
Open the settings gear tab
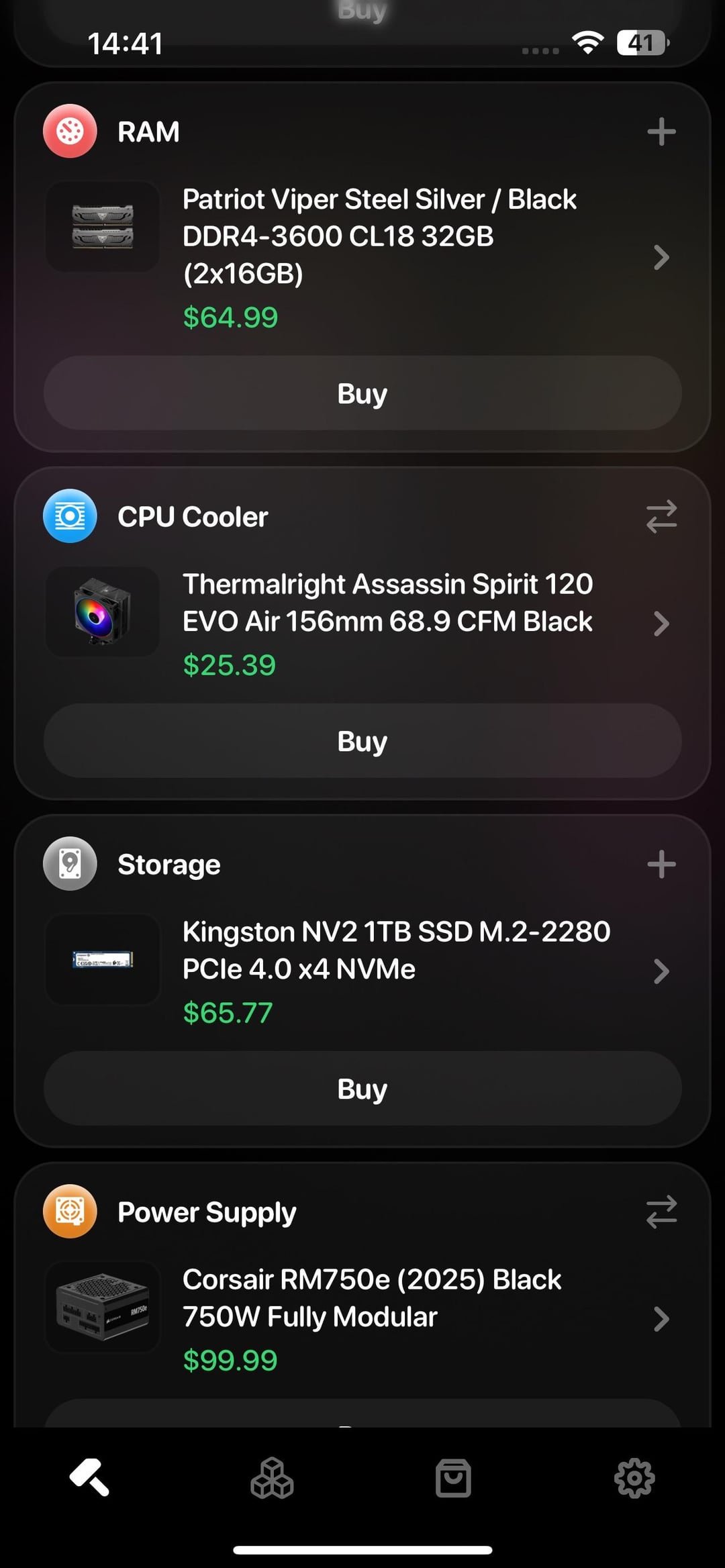click(x=634, y=1478)
